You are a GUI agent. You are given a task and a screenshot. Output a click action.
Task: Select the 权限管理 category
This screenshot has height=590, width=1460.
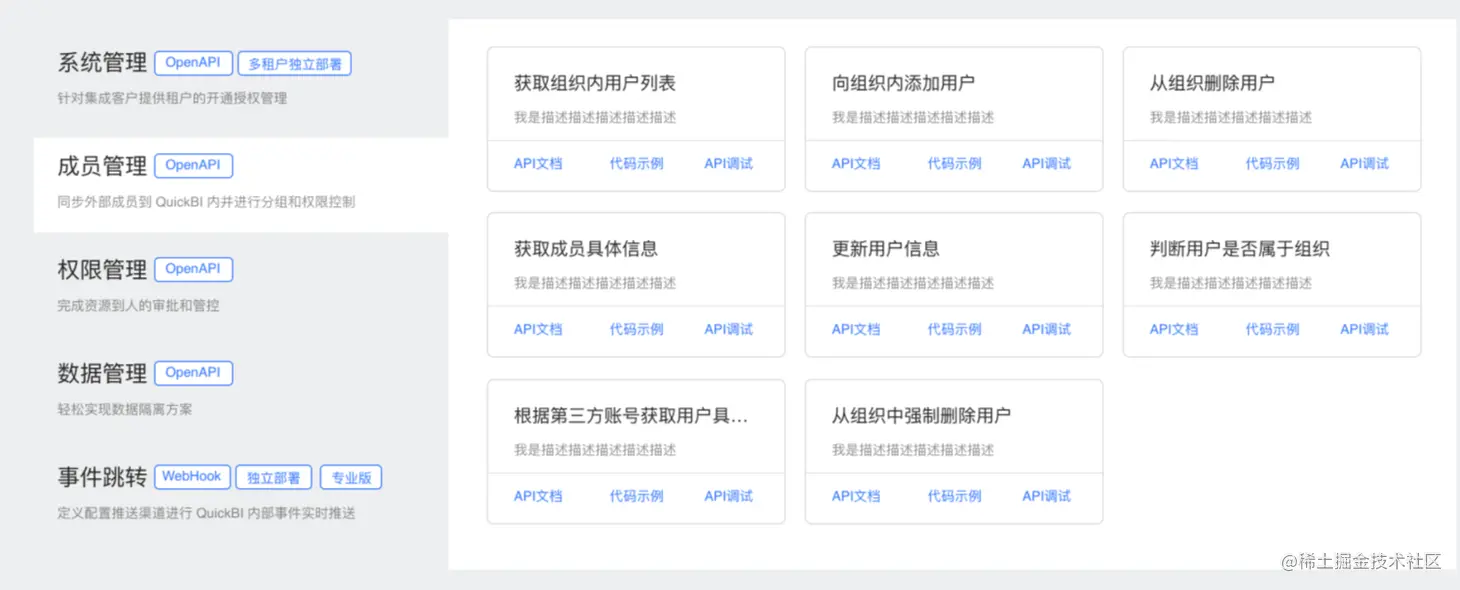(102, 270)
